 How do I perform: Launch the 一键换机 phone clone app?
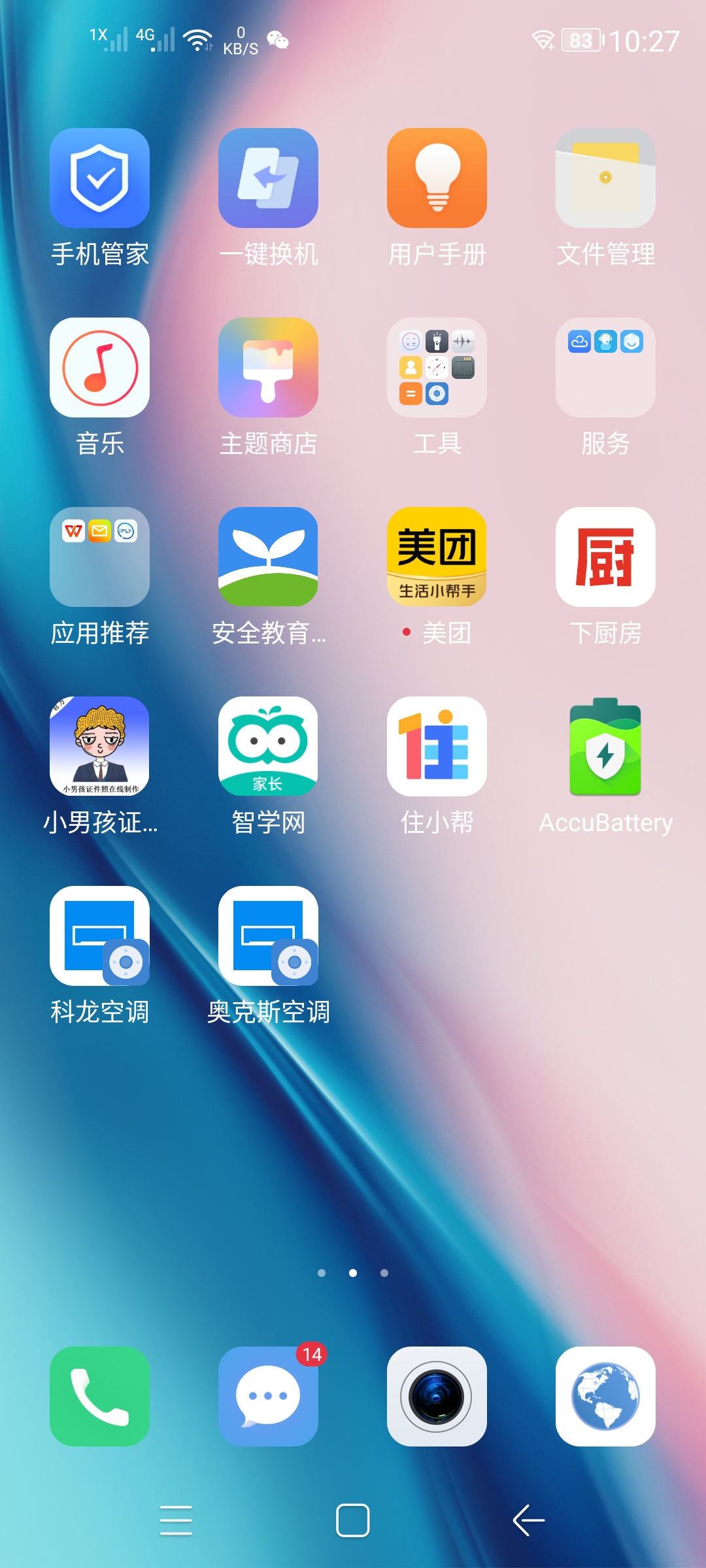[268, 178]
